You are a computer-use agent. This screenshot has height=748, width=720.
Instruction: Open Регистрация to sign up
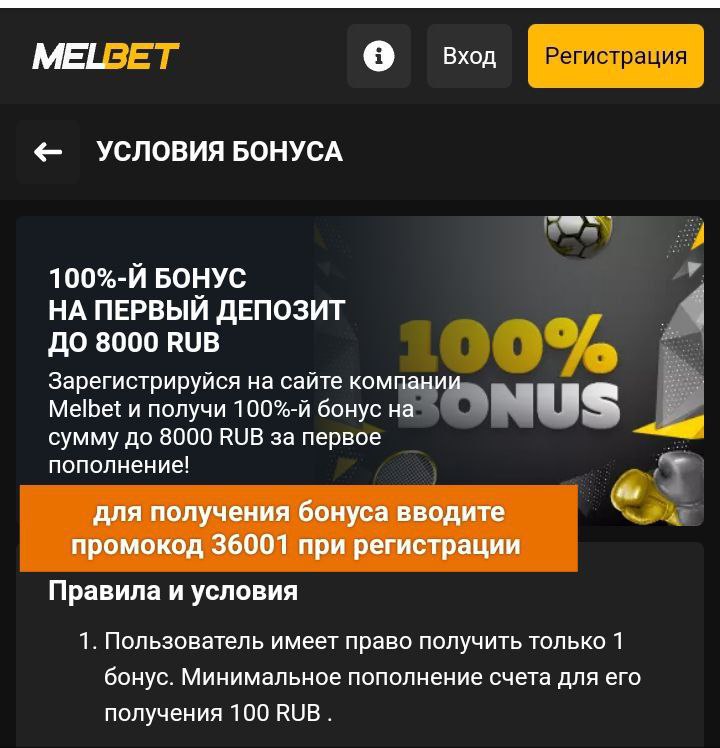point(615,56)
